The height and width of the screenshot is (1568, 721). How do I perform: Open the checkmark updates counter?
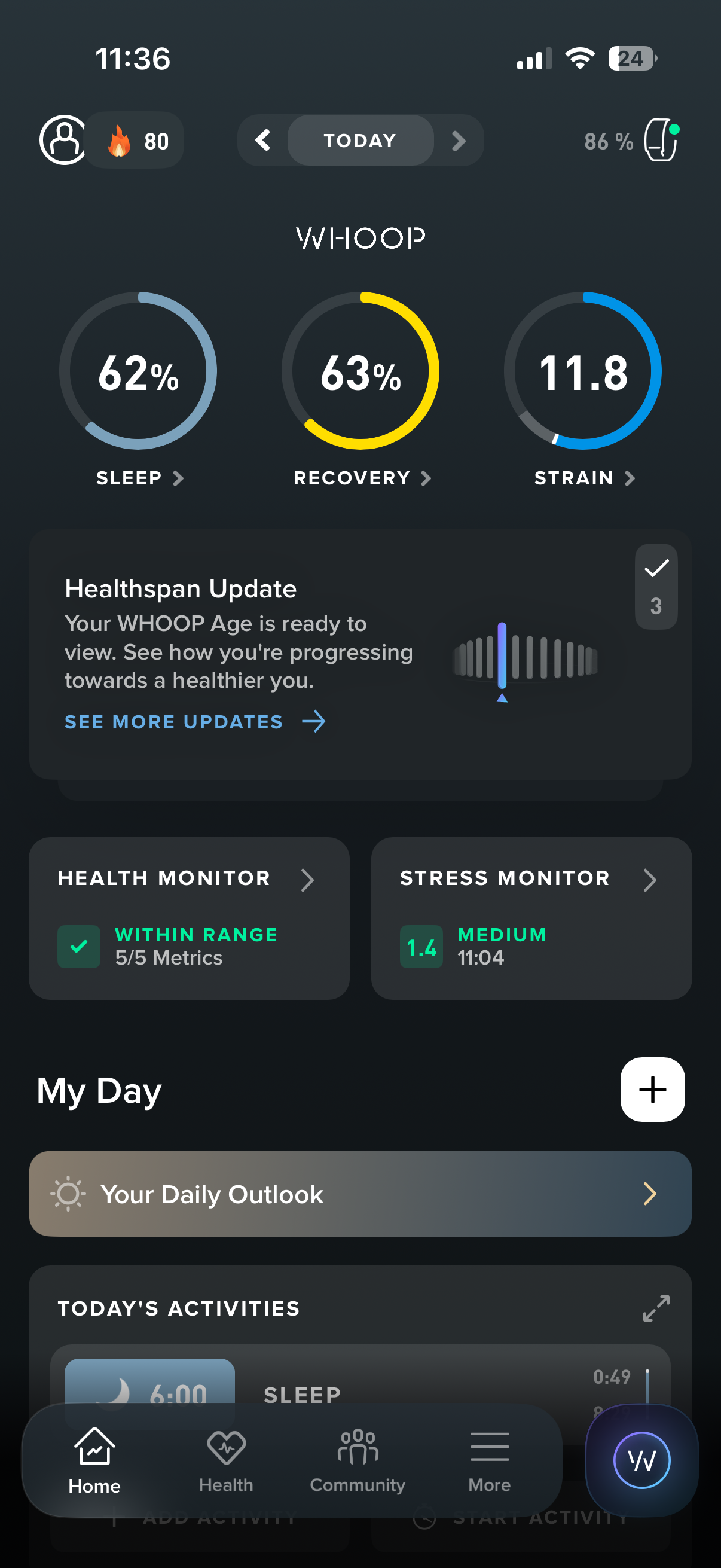656,585
